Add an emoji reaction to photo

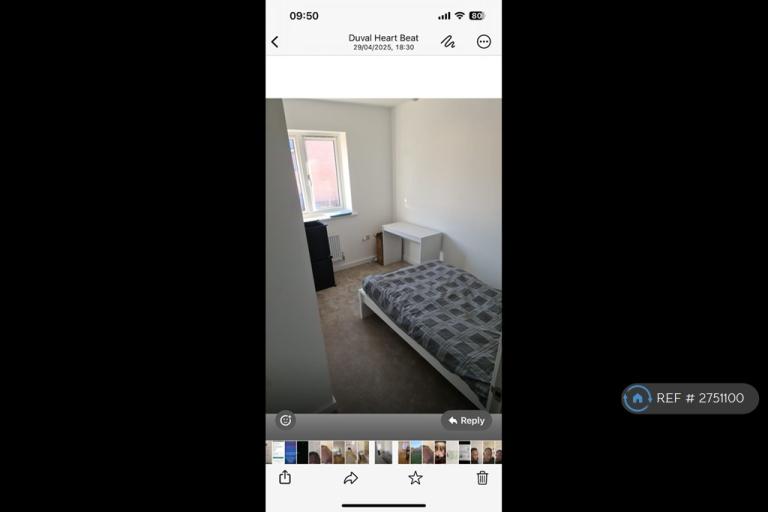tap(285, 420)
